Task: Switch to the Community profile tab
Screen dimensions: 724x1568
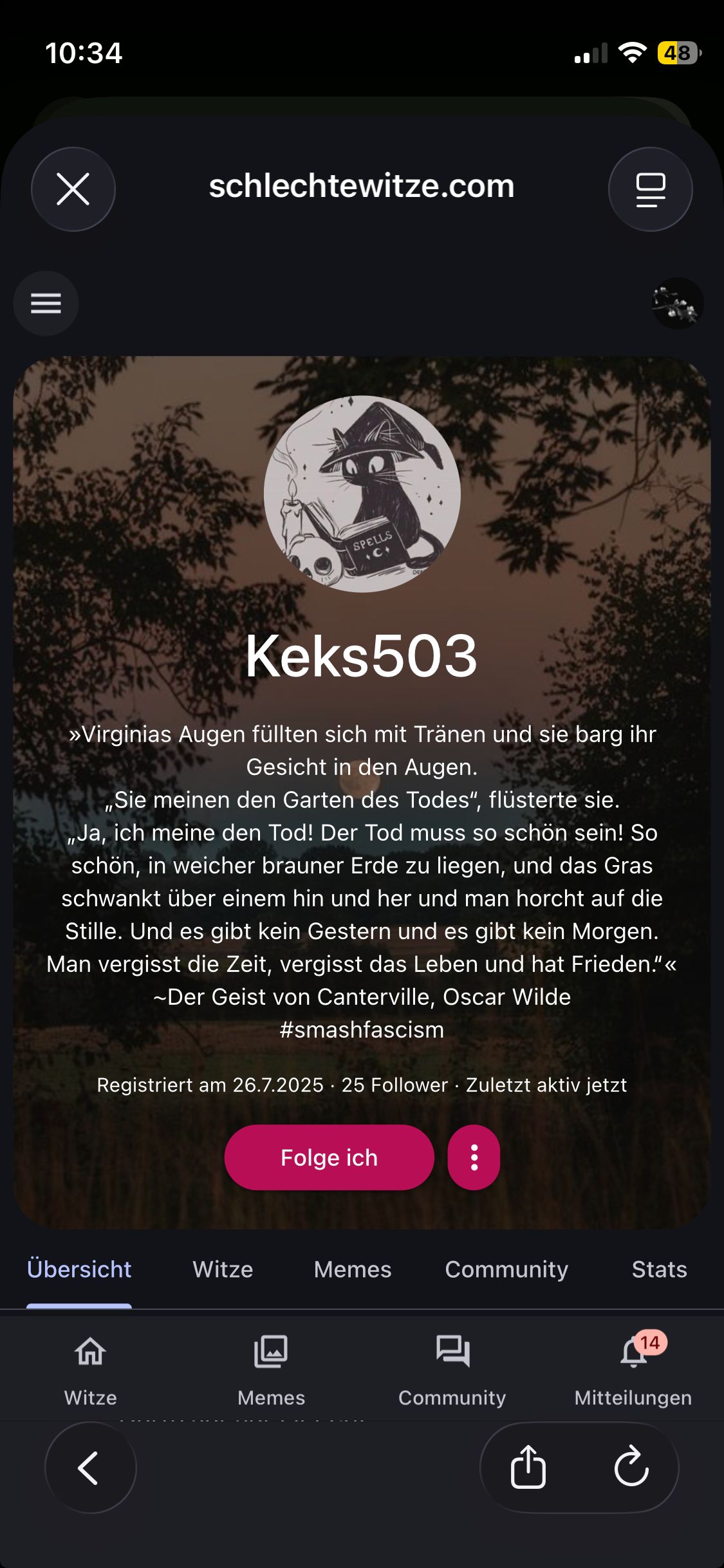Action: (x=506, y=1269)
